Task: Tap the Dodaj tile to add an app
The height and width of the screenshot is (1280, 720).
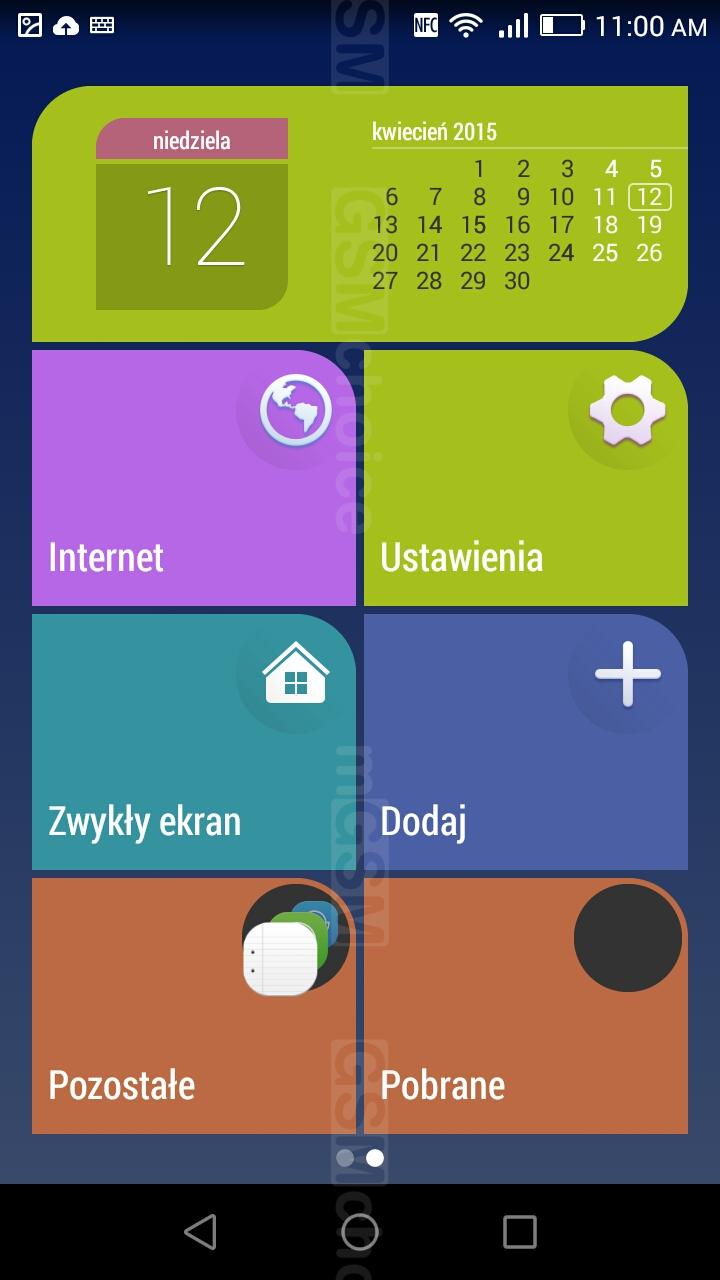Action: click(526, 742)
